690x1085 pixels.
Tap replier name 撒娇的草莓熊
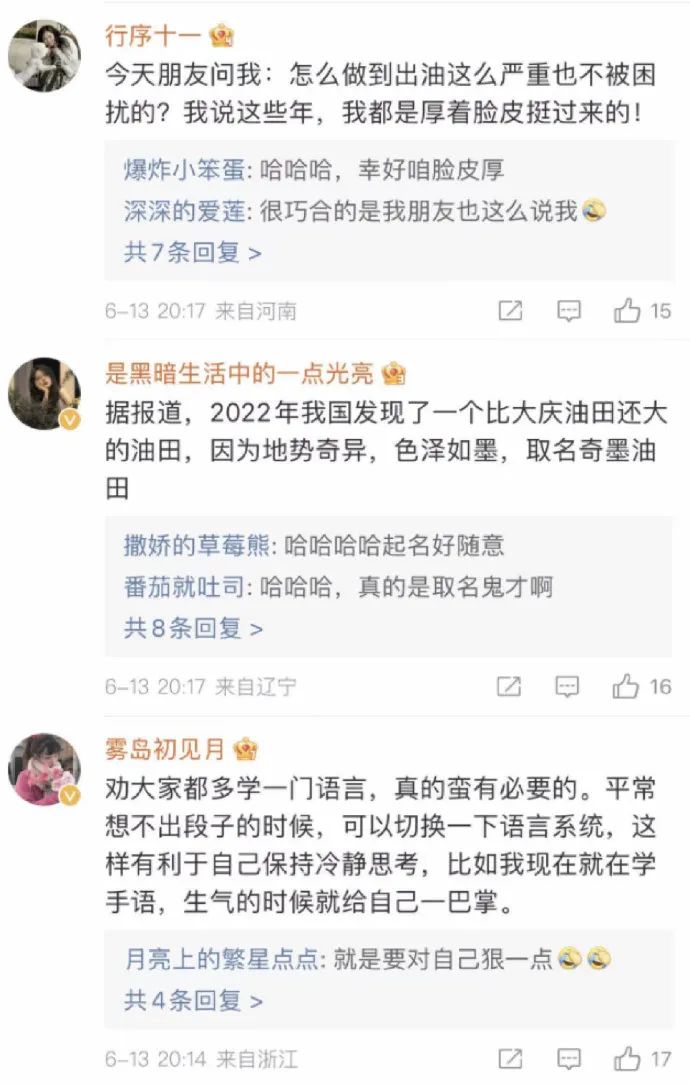click(x=196, y=545)
